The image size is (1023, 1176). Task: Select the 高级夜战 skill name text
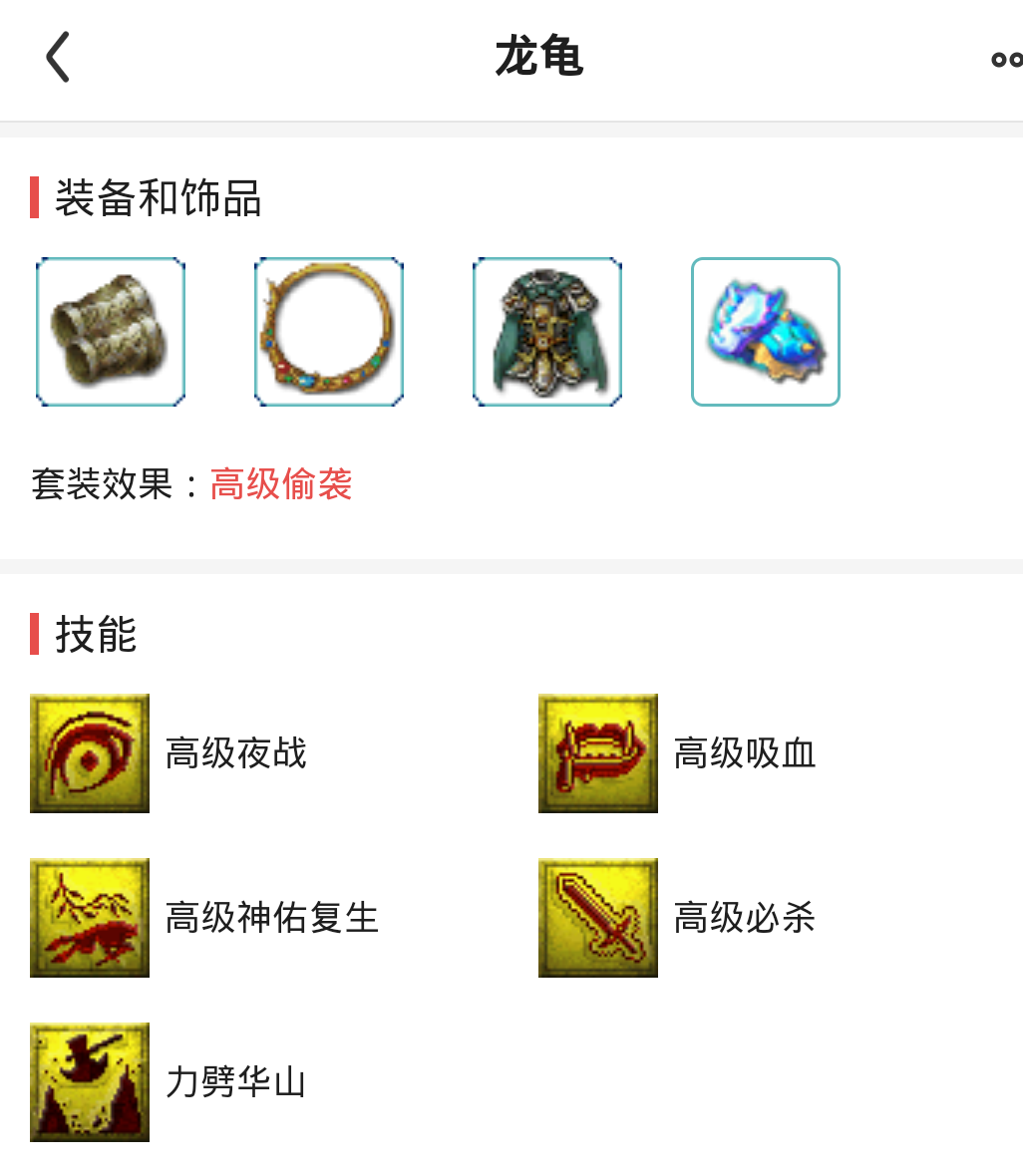click(235, 754)
